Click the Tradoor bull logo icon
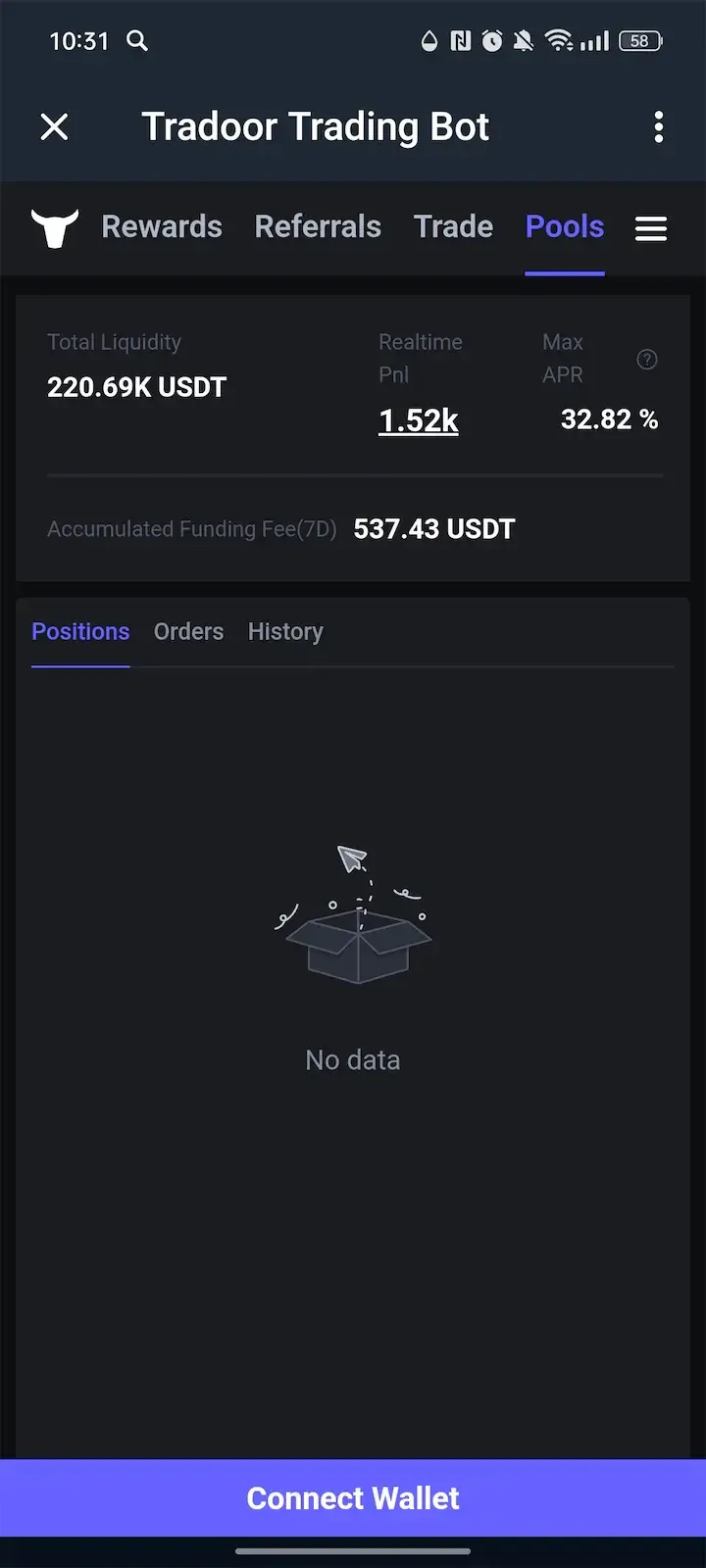The image size is (706, 1568). pyautogui.click(x=55, y=227)
